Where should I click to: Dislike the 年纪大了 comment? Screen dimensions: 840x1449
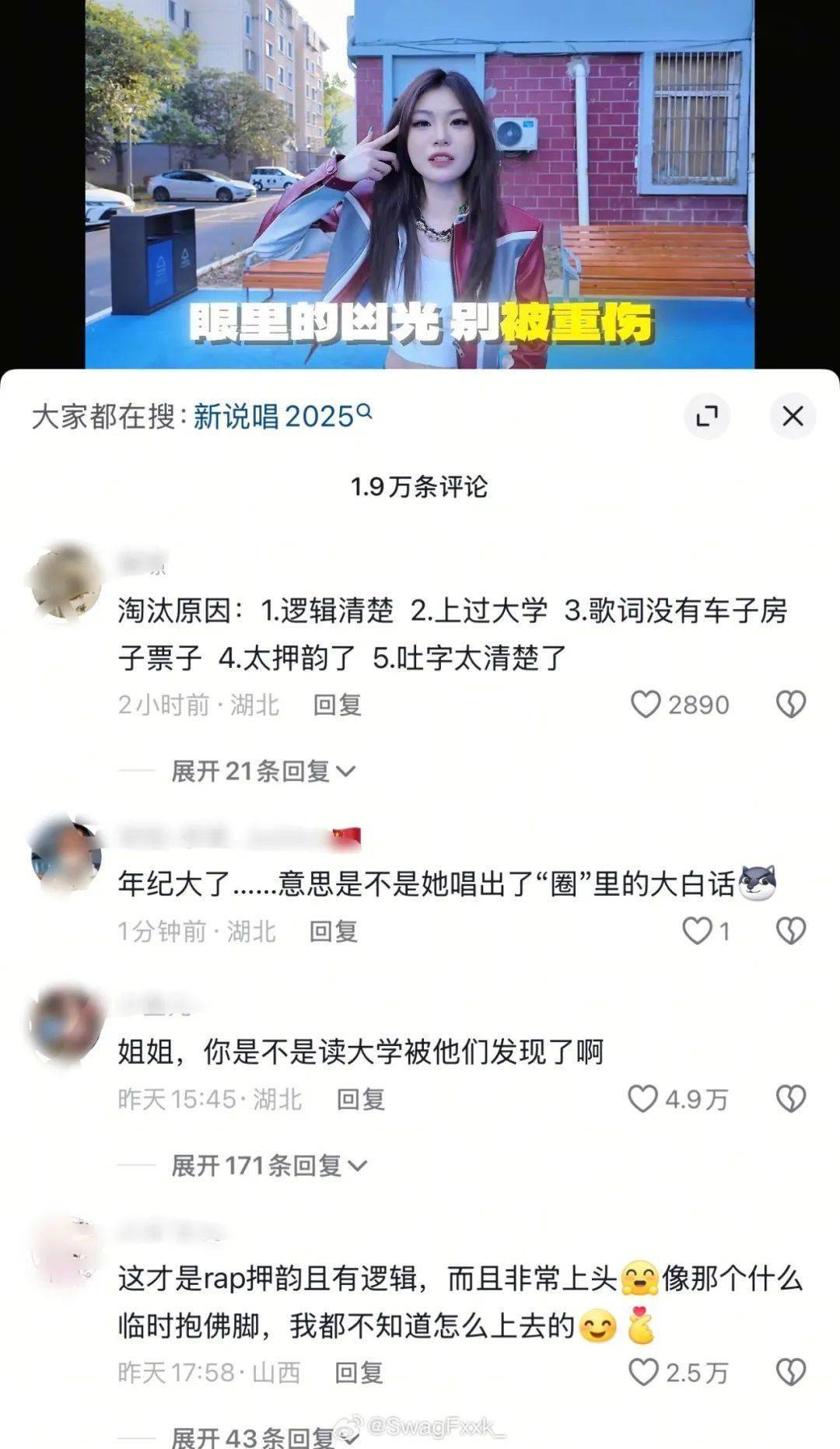point(790,931)
